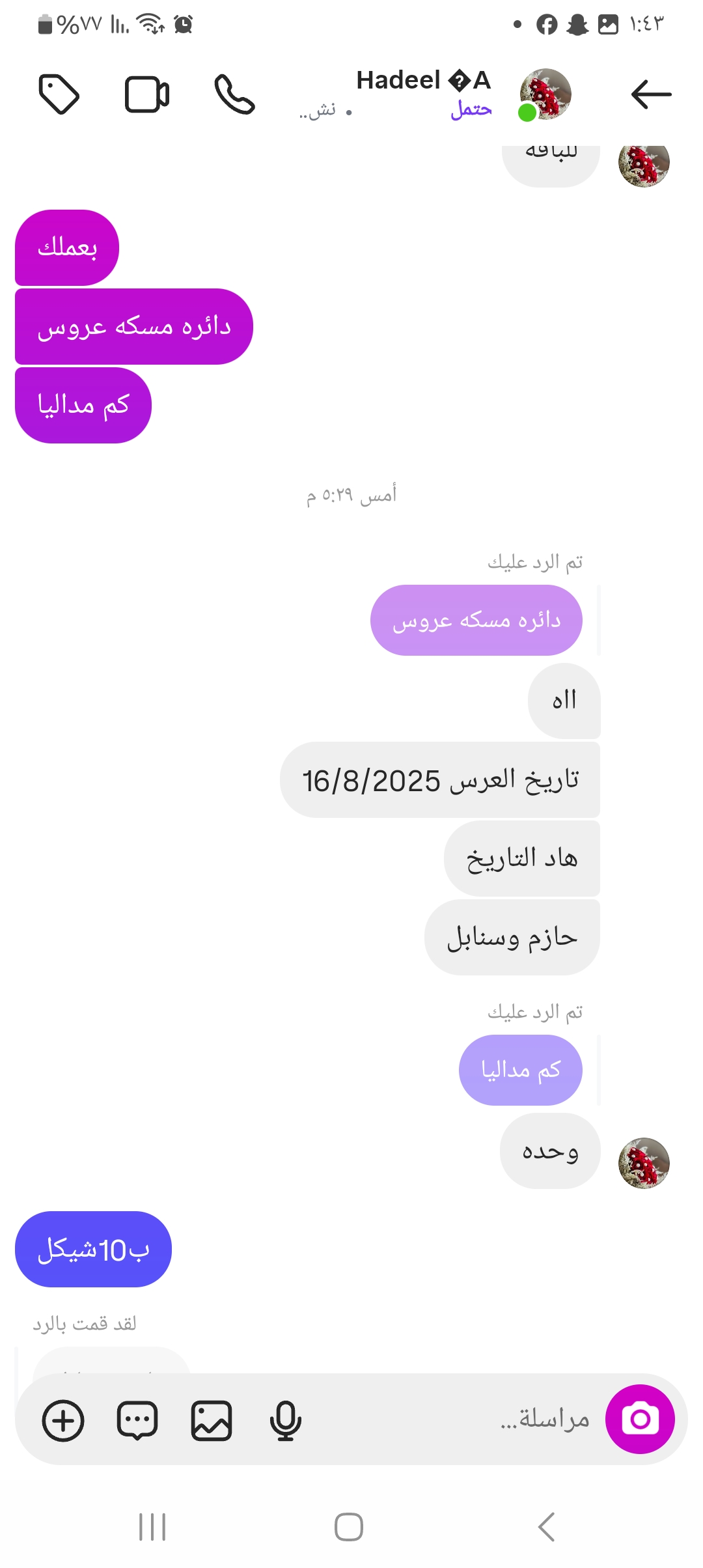Screen dimensions: 703x1568
Task: Start a voice call with Hadeel
Action: point(234,94)
